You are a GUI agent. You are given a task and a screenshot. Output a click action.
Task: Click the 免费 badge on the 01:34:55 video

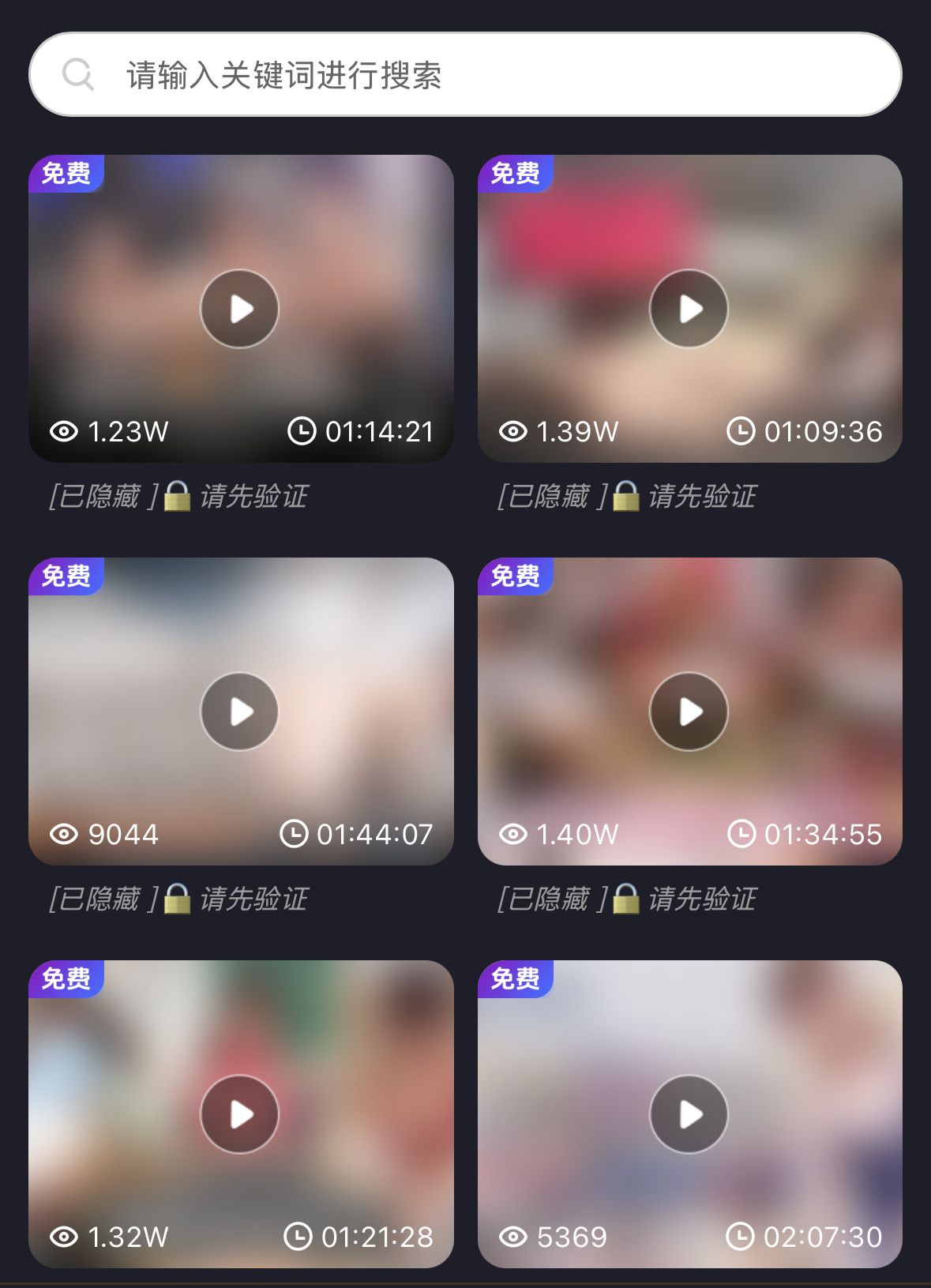coord(515,576)
